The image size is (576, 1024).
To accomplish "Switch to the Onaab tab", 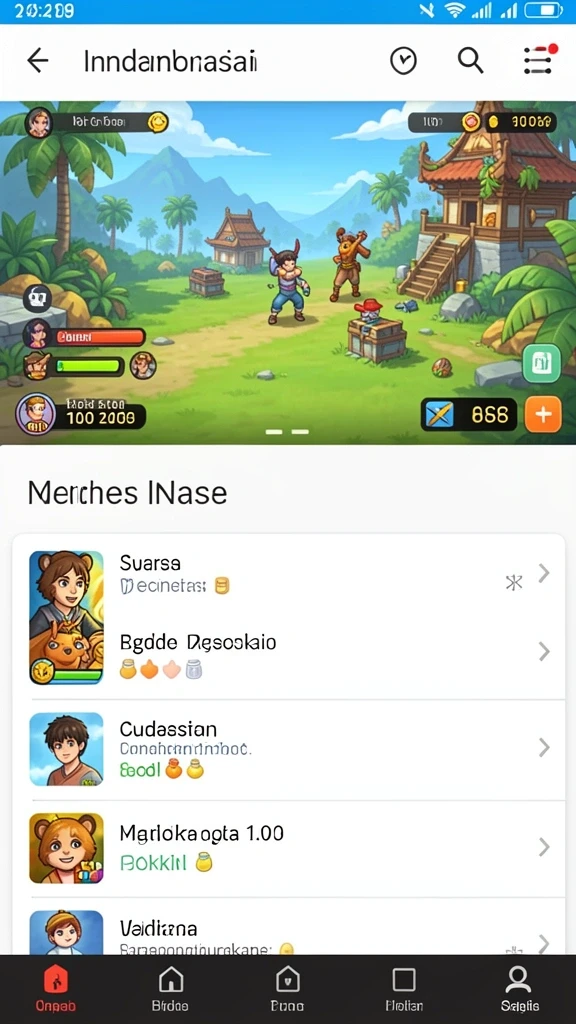I will click(56, 989).
